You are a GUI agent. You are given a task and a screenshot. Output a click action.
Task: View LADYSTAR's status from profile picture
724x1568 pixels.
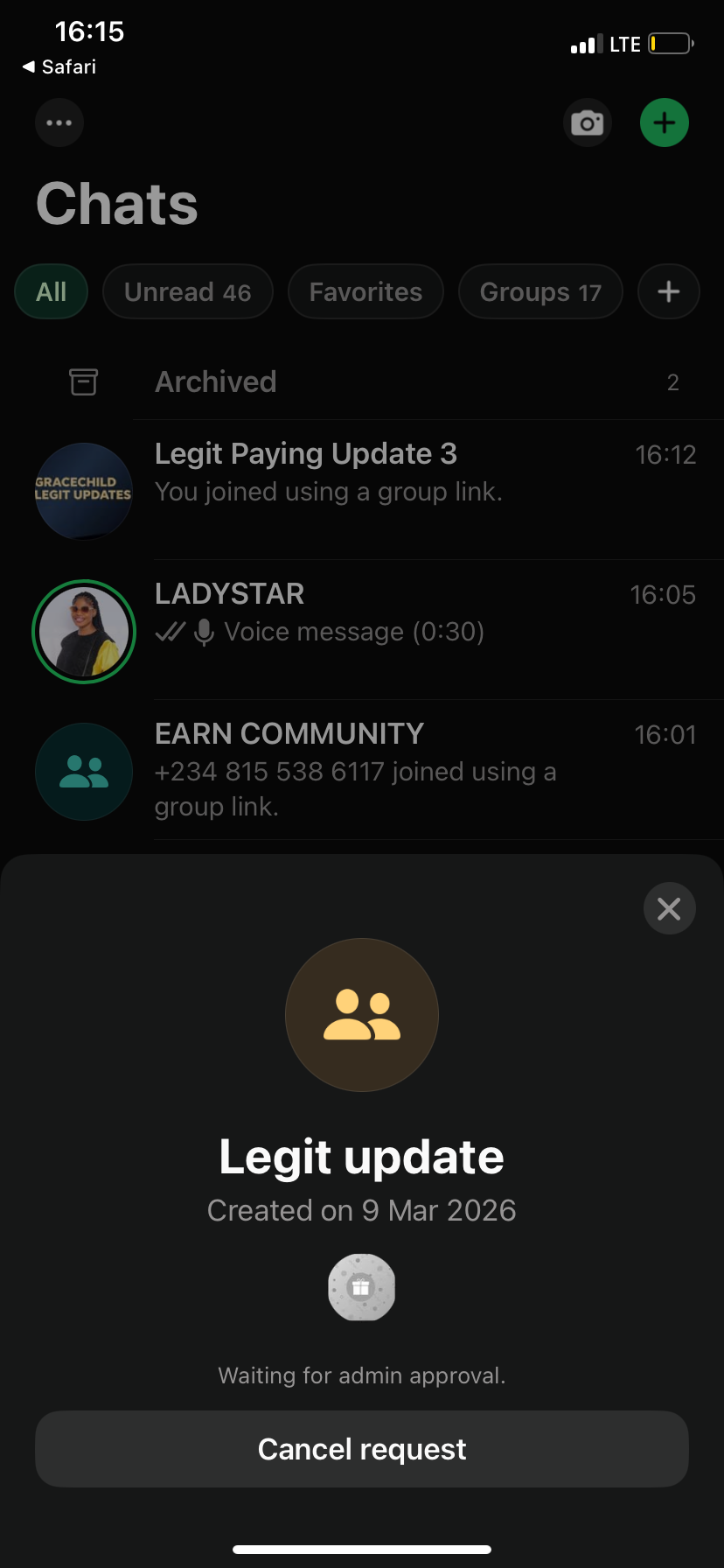point(84,632)
